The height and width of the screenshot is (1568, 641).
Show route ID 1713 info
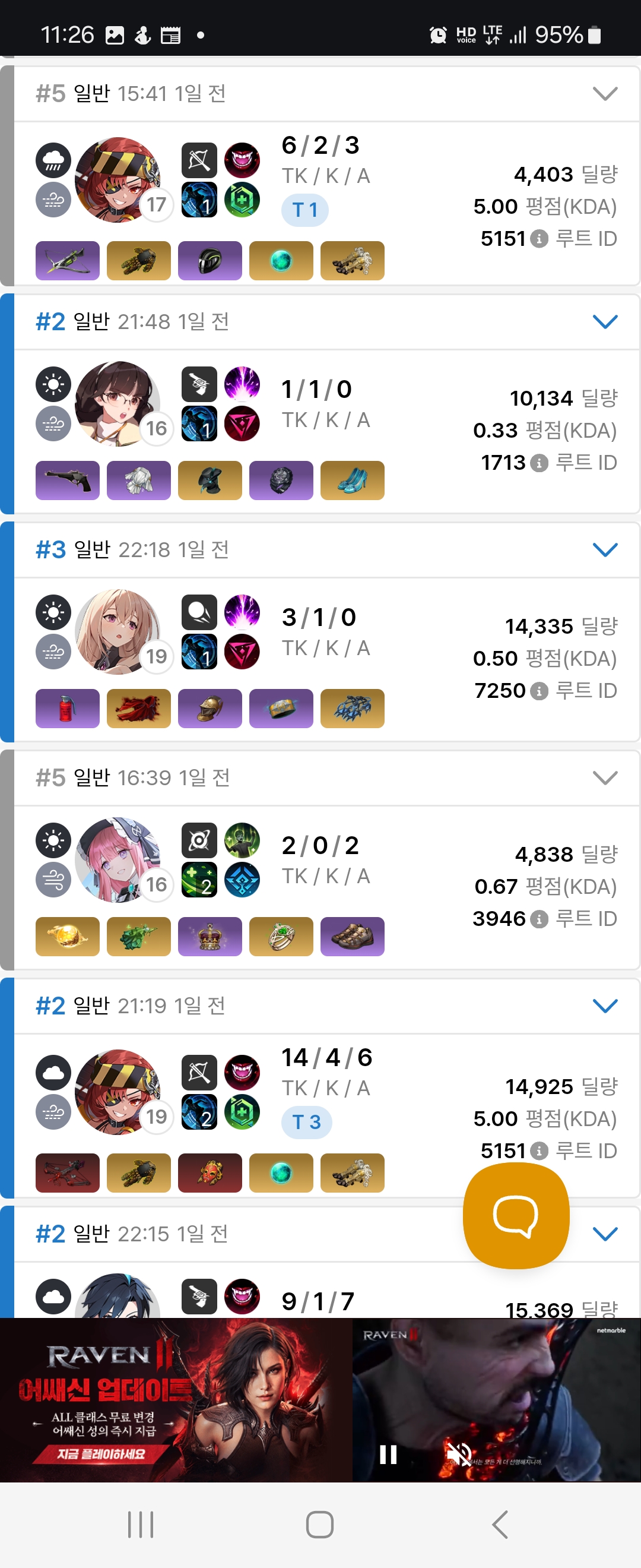click(x=539, y=463)
